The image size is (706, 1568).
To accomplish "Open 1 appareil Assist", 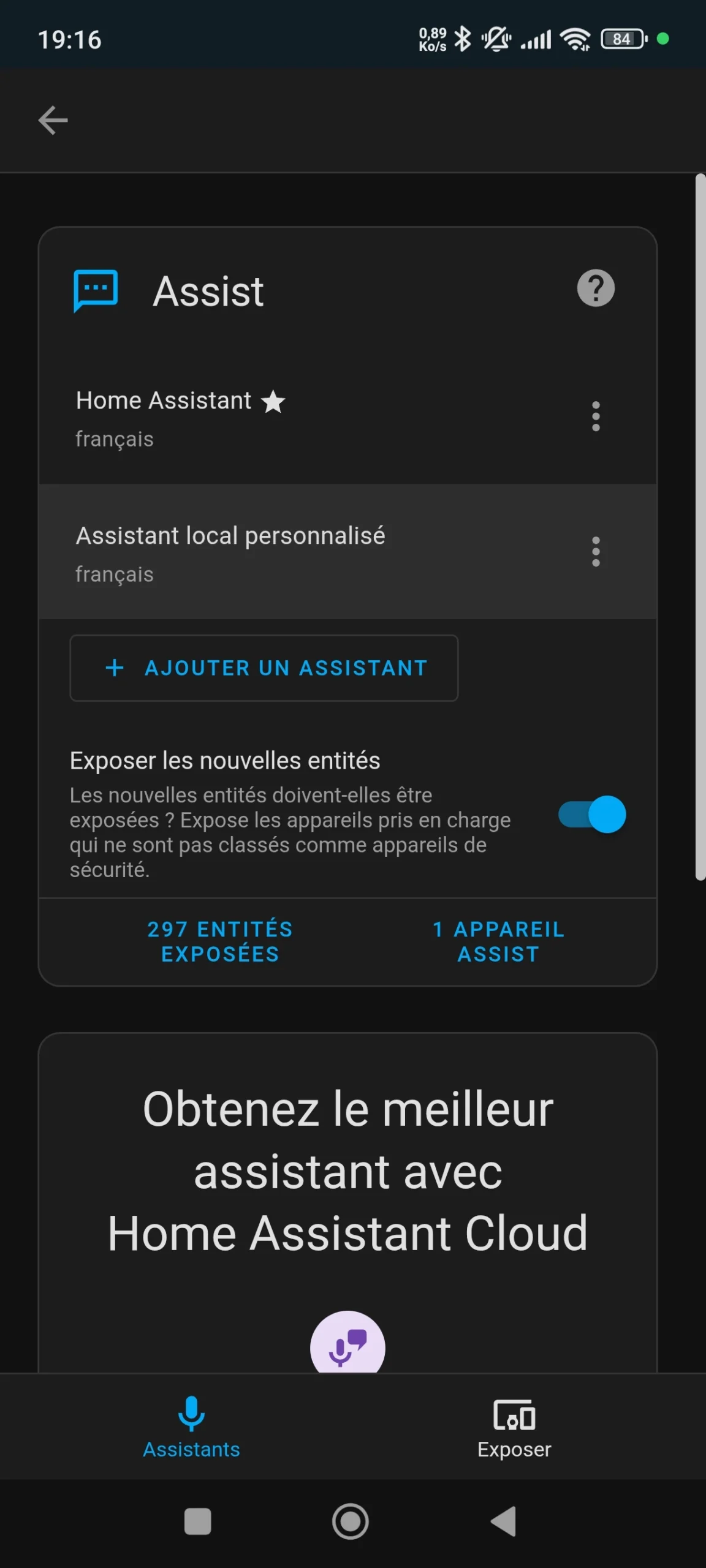I will [498, 941].
